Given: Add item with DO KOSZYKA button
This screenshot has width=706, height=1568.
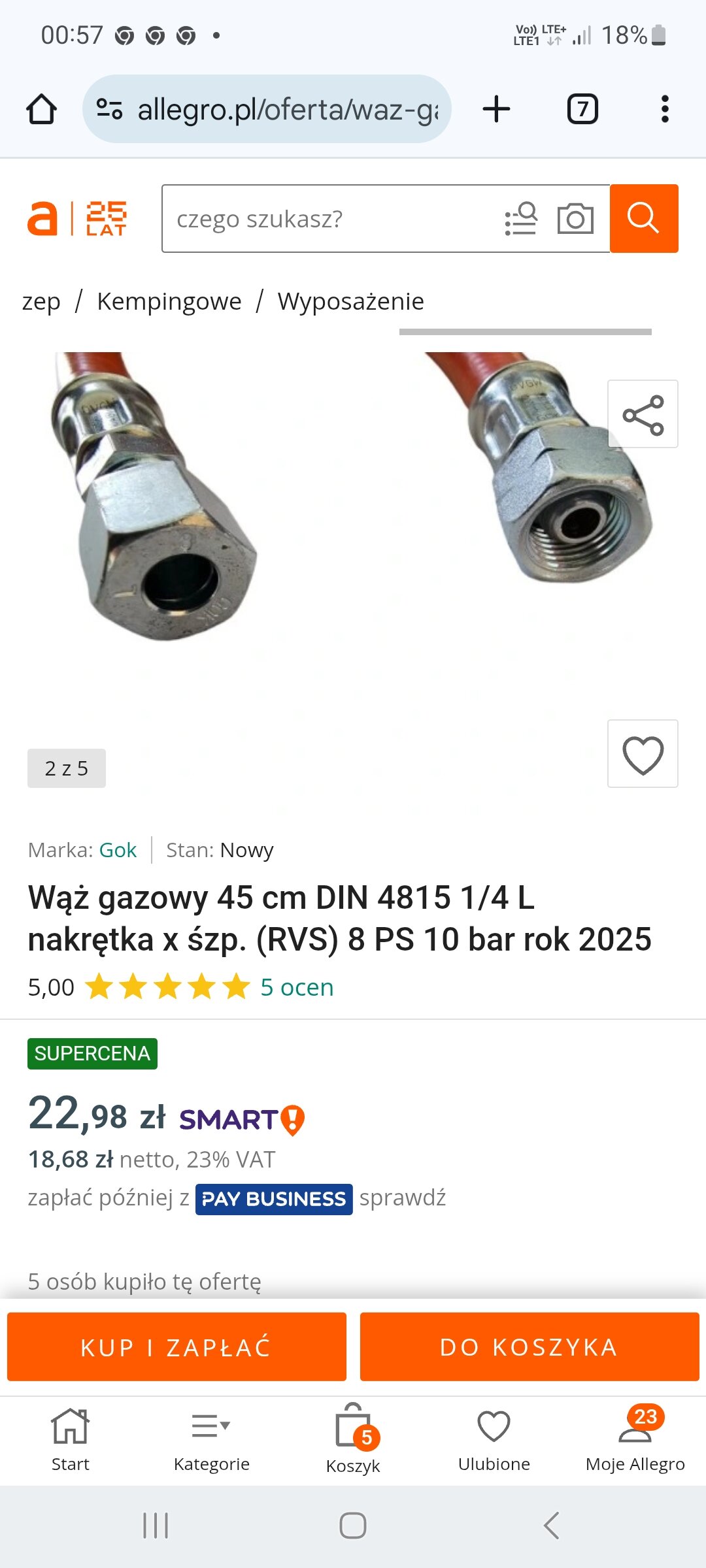Looking at the screenshot, I should pyautogui.click(x=529, y=1347).
